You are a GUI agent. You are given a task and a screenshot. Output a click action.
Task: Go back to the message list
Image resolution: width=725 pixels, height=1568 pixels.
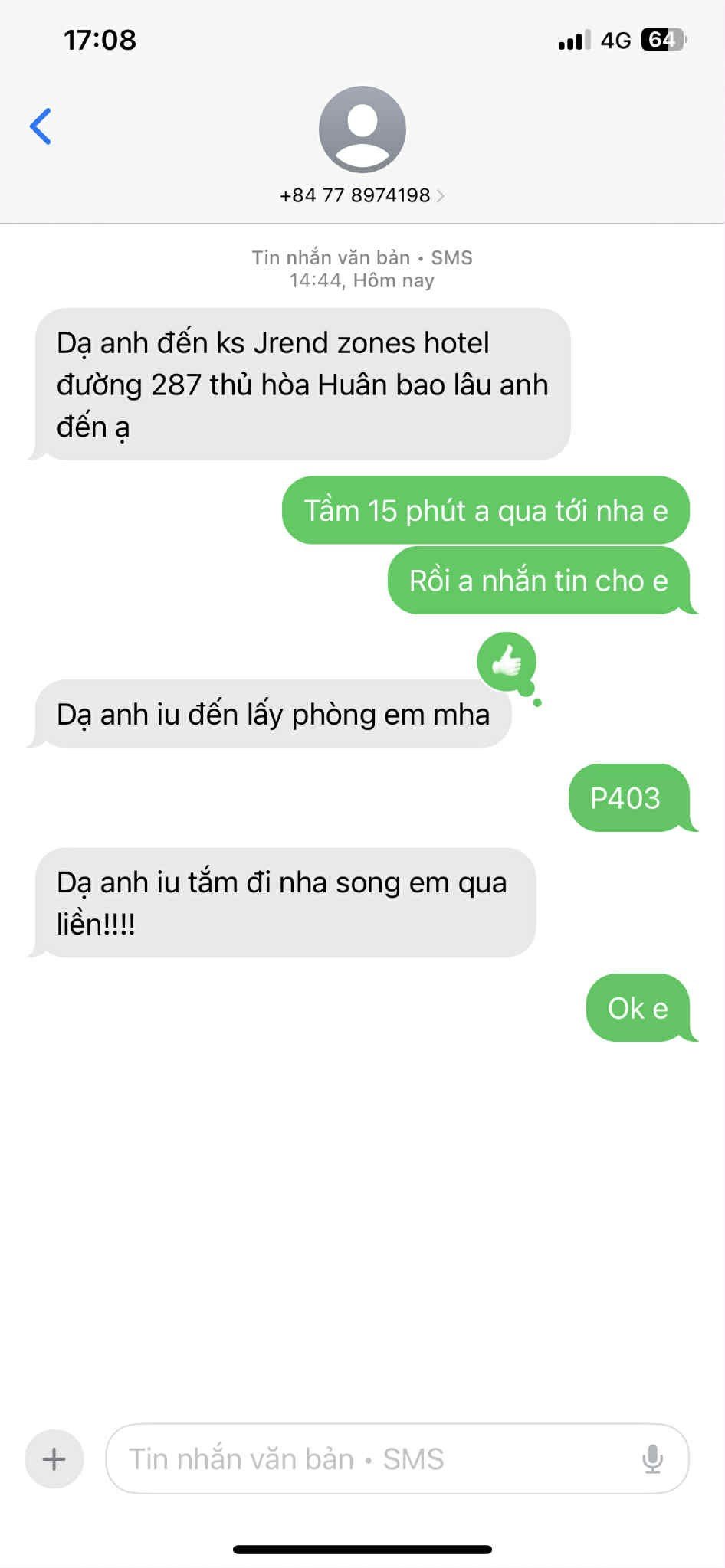[x=41, y=126]
